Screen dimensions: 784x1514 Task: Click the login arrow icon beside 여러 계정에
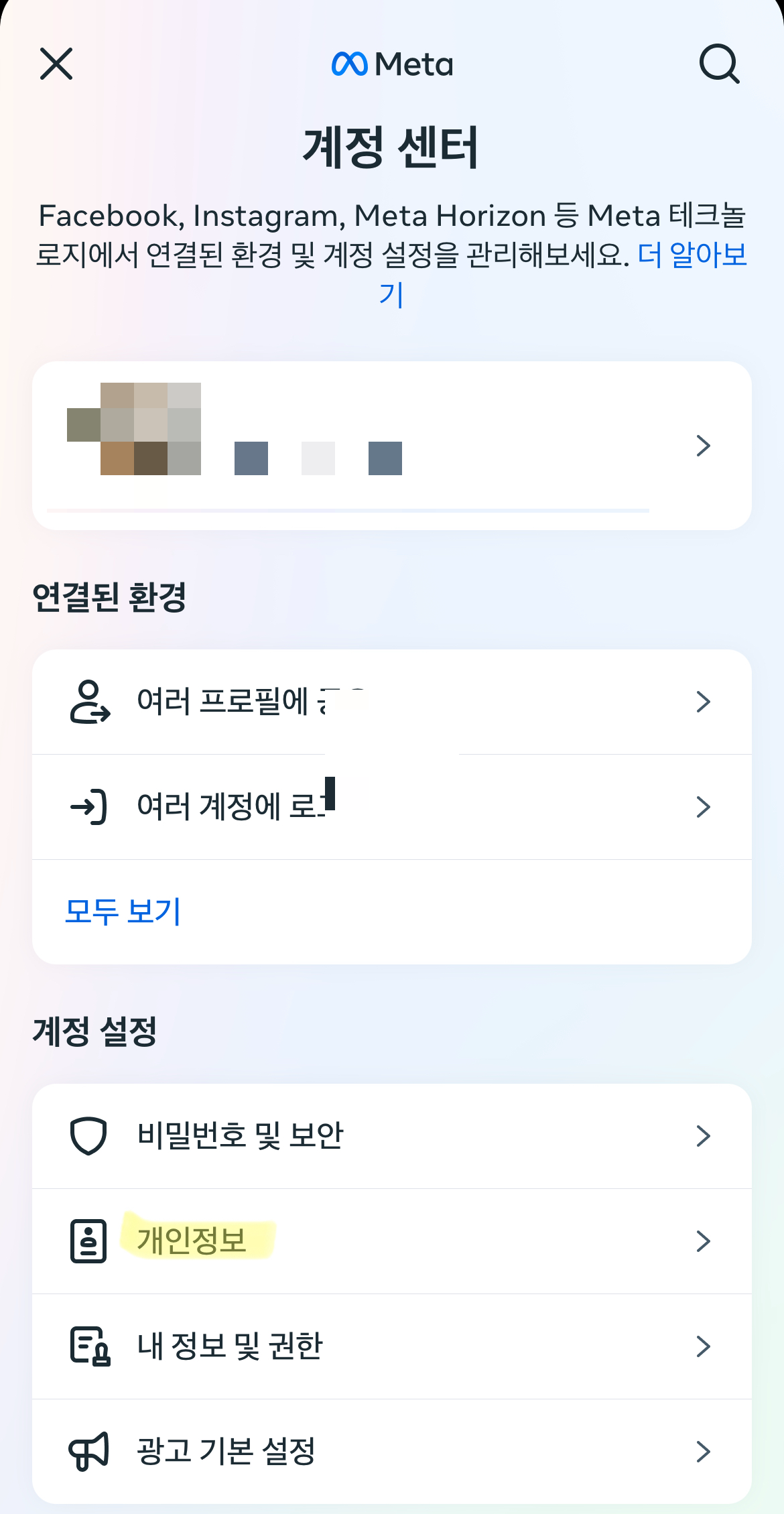(x=89, y=806)
